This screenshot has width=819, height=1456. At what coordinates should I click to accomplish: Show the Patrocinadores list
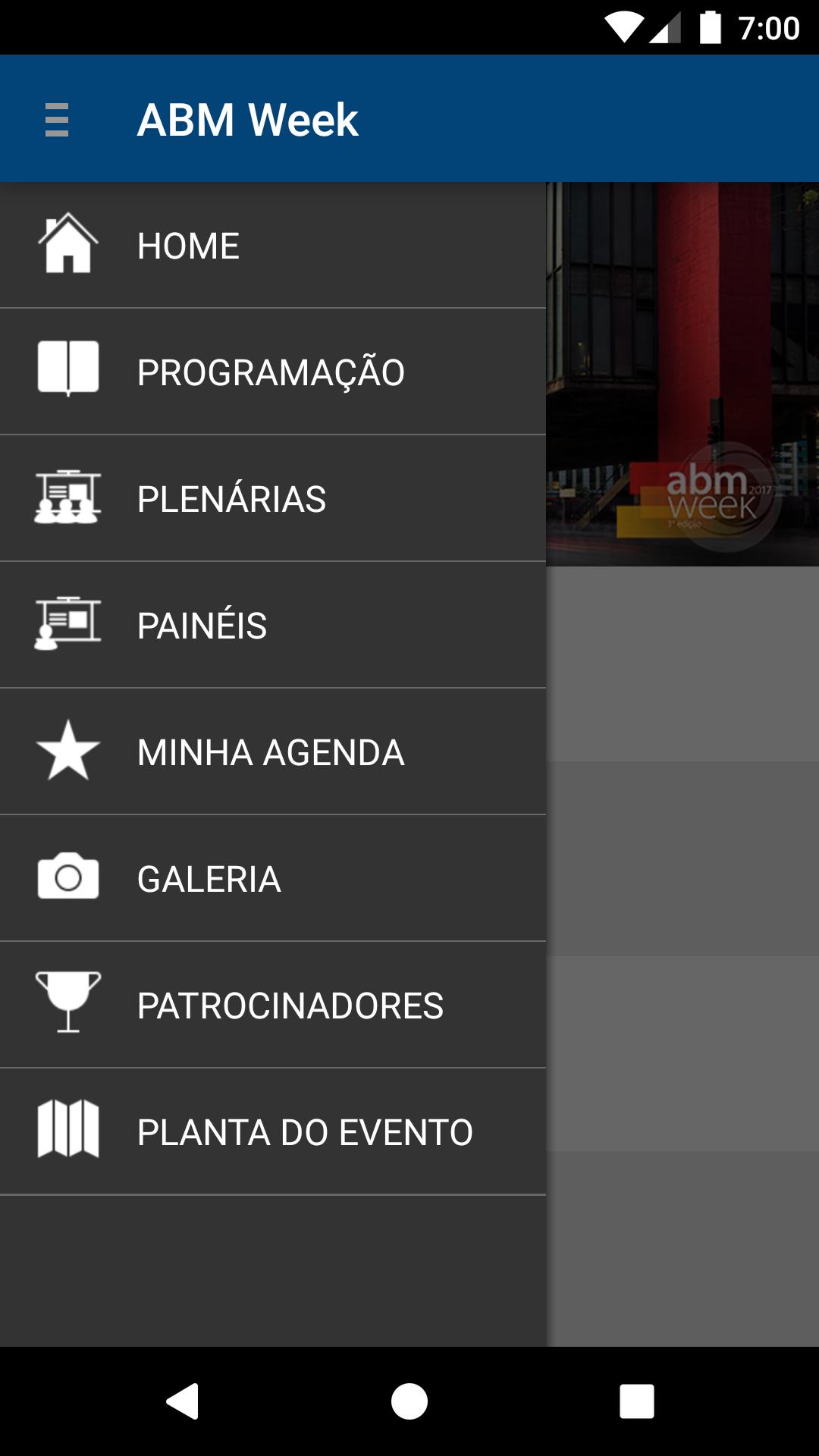(272, 1005)
